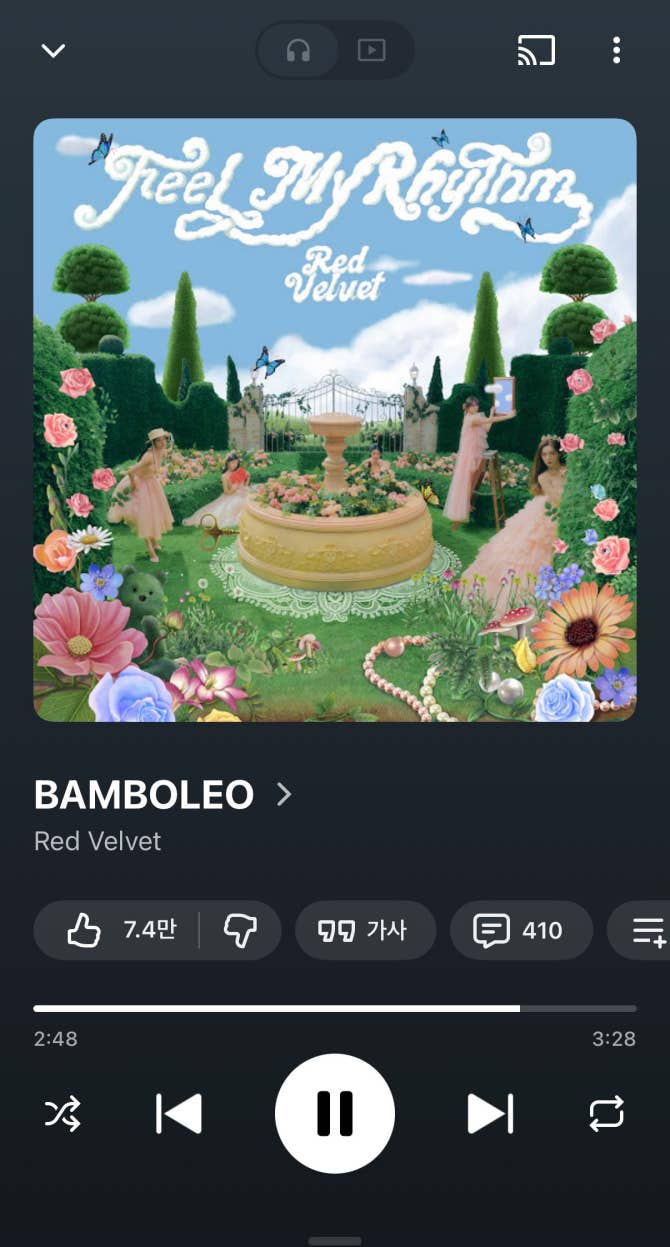The width and height of the screenshot is (670, 1247).
Task: Open Red Velvet artist page
Action: 98,841
